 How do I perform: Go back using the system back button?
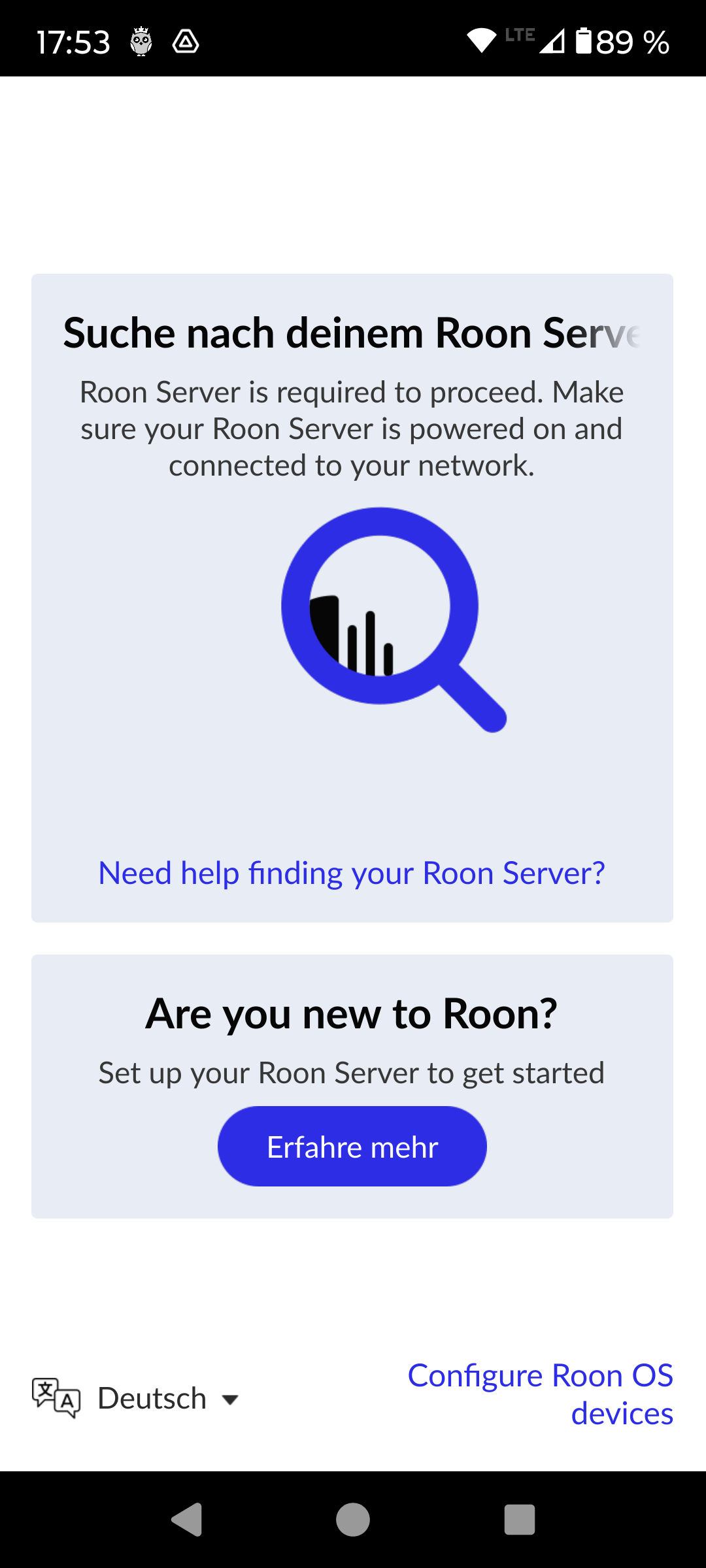186,1519
